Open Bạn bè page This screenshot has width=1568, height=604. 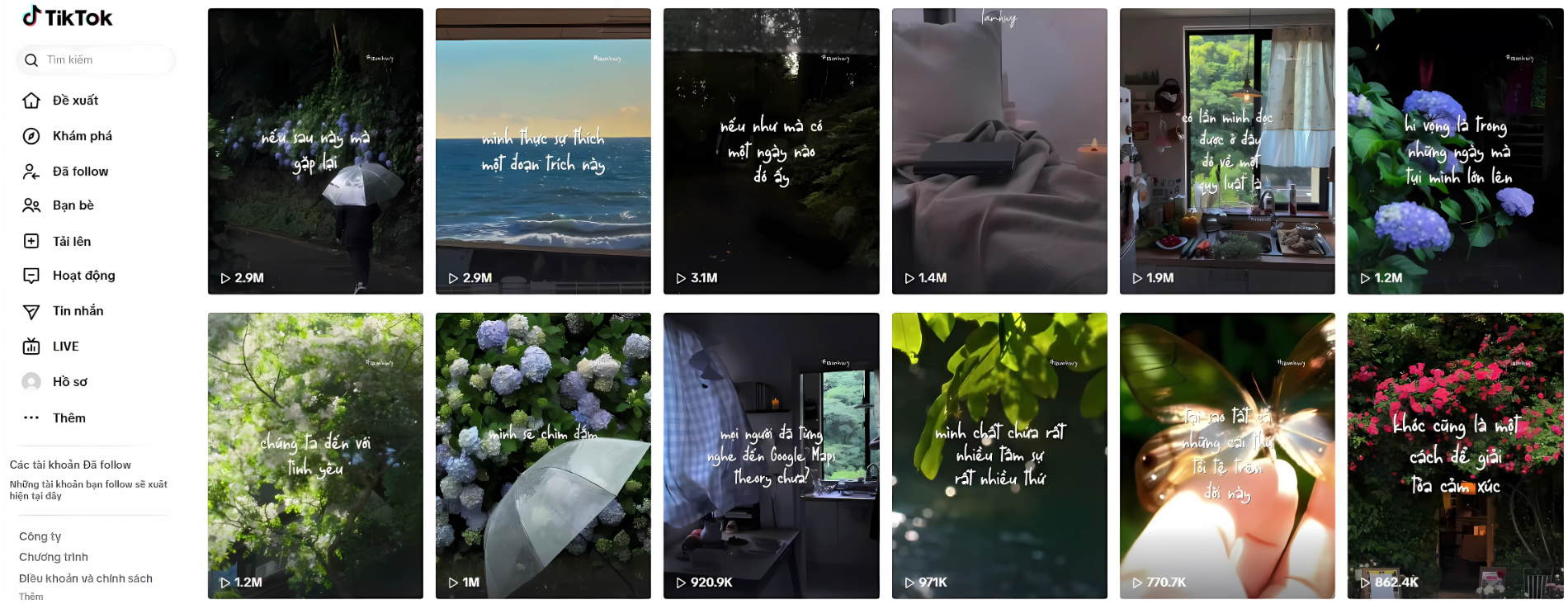tap(72, 205)
